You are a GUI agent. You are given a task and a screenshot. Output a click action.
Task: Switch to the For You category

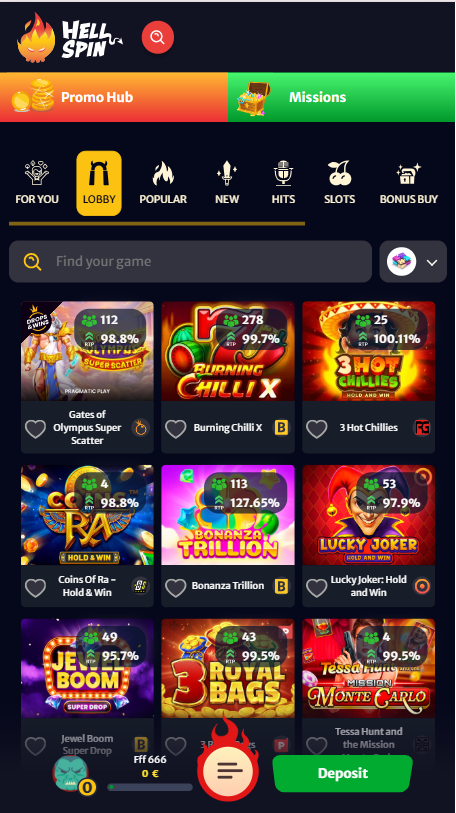click(37, 183)
